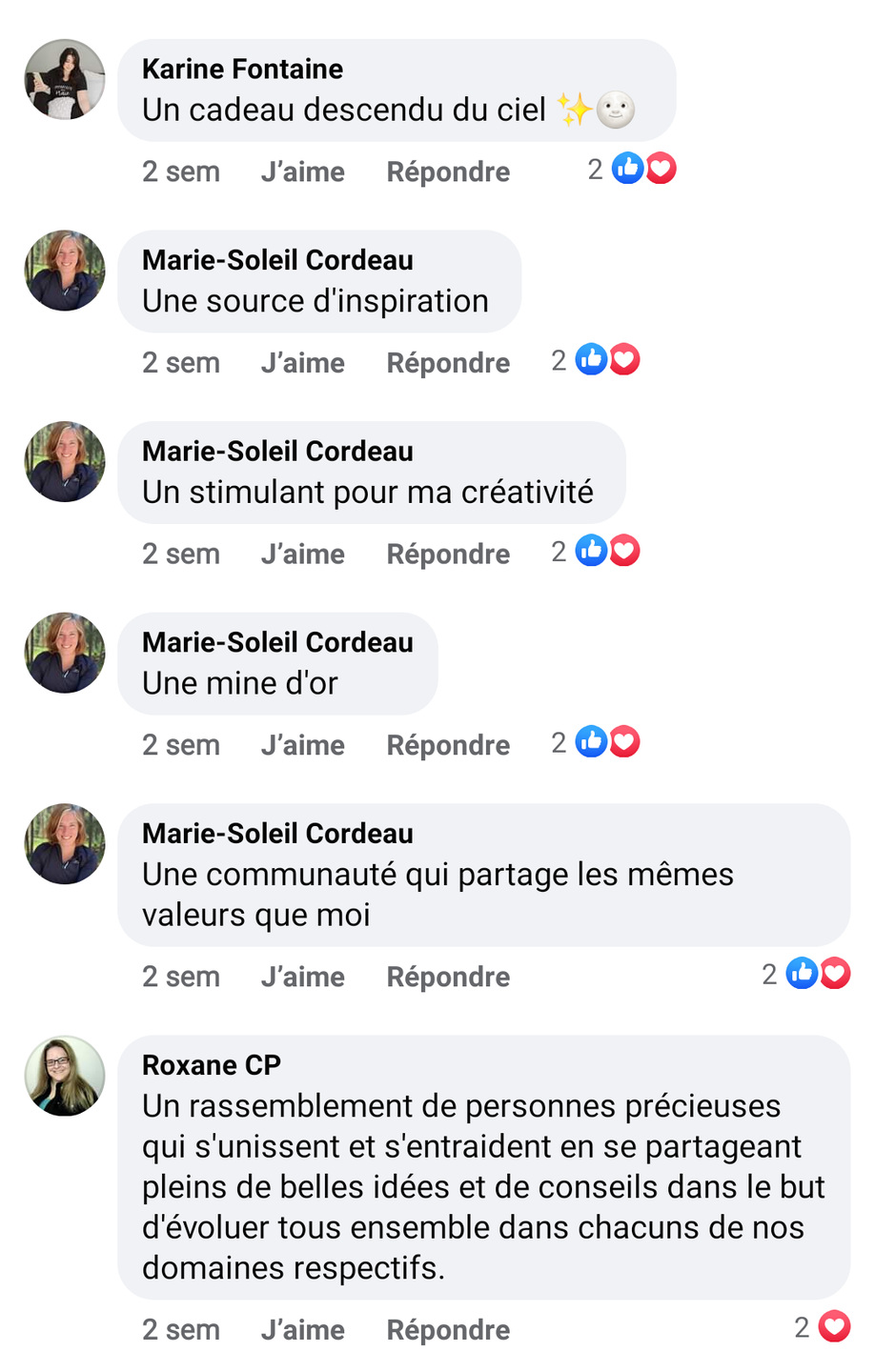The width and height of the screenshot is (875, 1372).
Task: Reply to the 'Une mine d'or' comment
Action: coord(448,745)
